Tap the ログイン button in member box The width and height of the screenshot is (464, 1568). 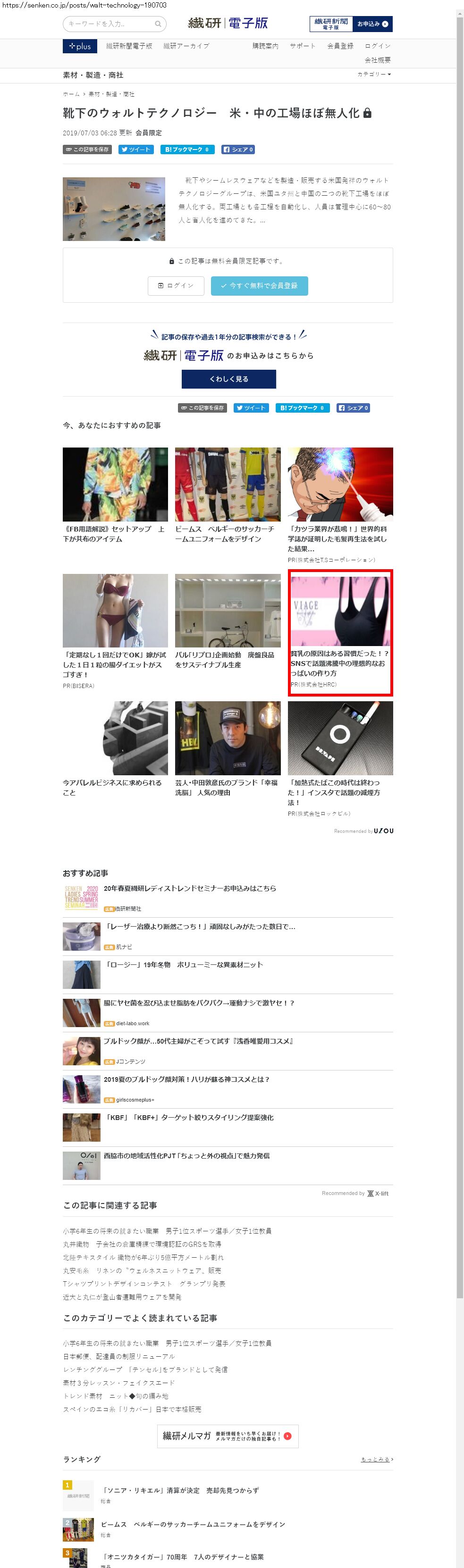[x=176, y=285]
